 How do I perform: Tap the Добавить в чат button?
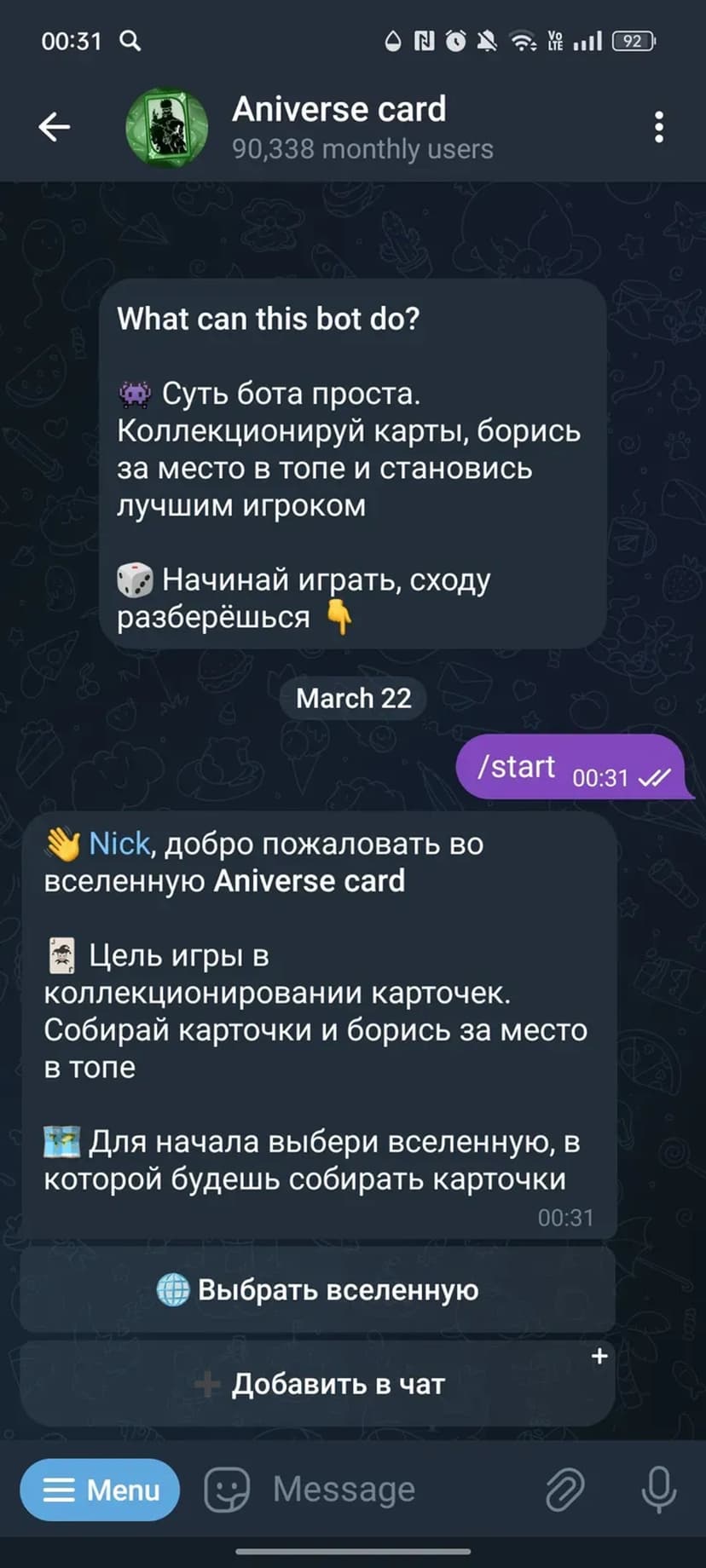(317, 1384)
